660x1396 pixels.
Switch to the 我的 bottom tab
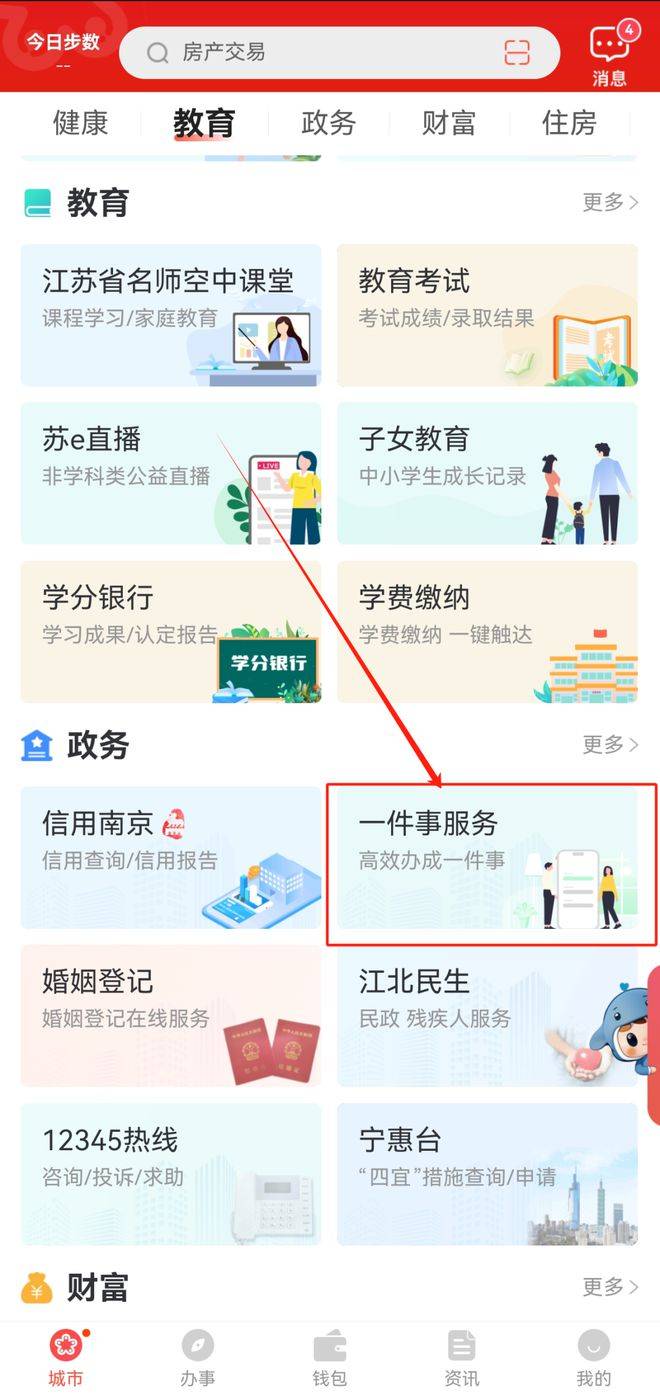(594, 1358)
